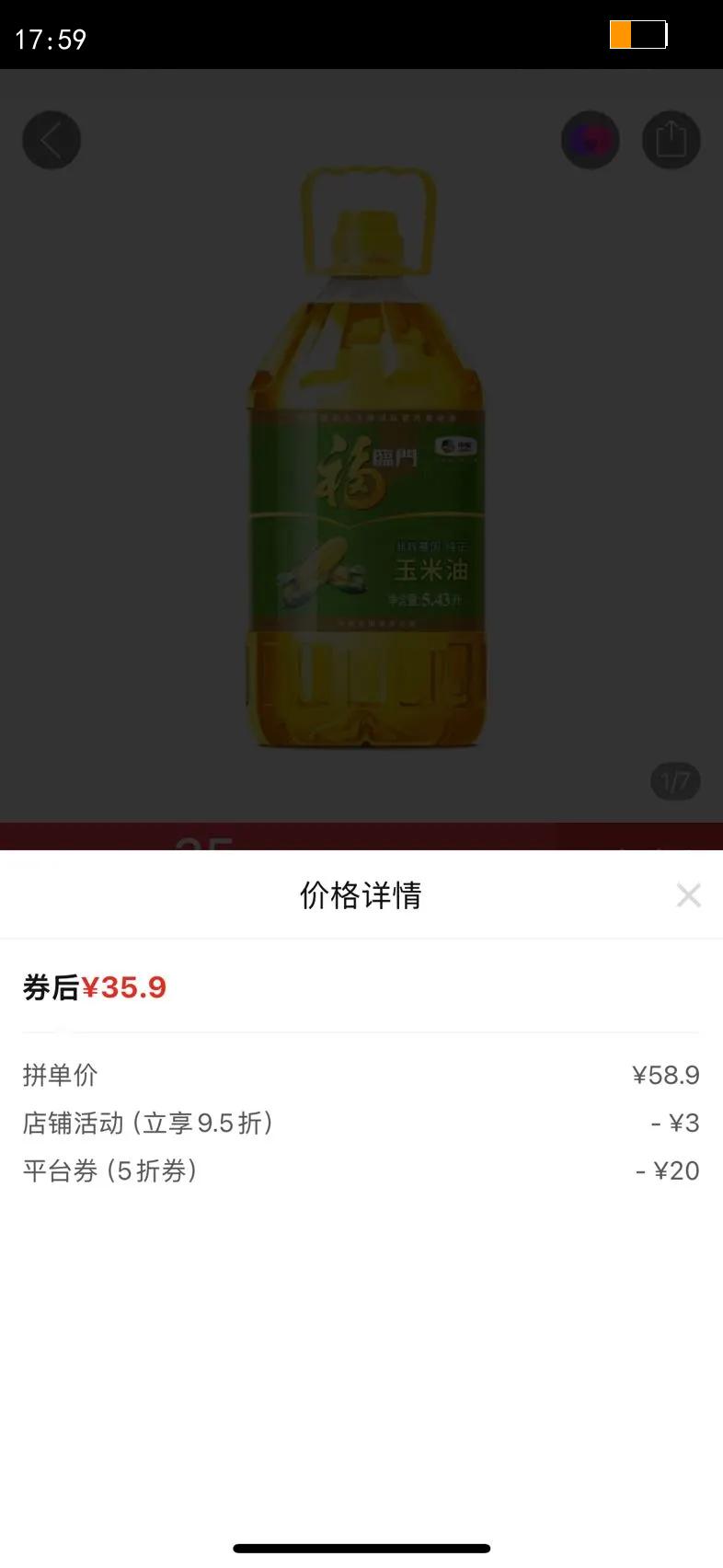Screen dimensions: 723x1568
Task: Tap the 券后¥35.9 final price
Action: pos(95,986)
